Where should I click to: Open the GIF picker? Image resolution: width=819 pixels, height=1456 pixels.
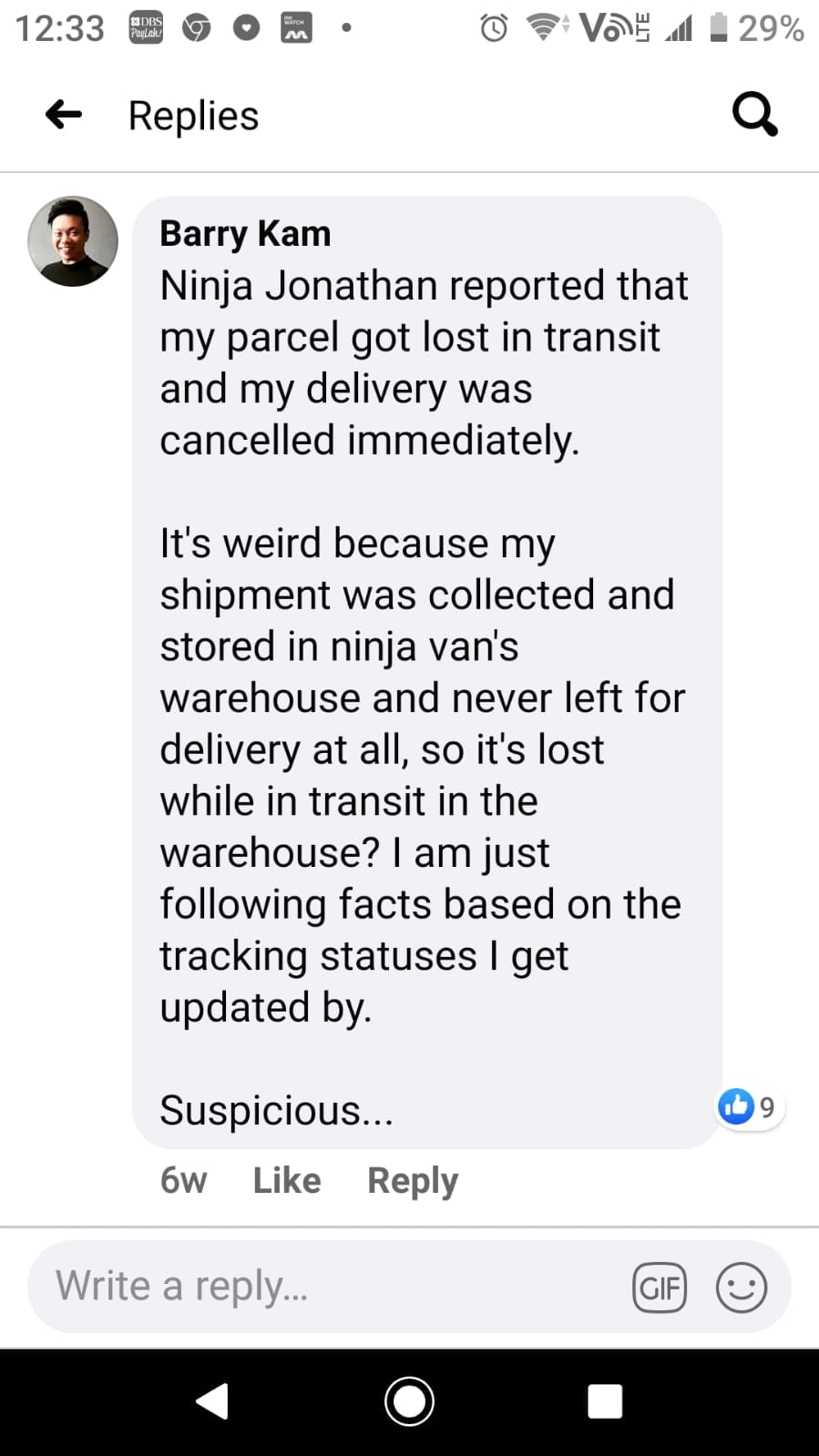pos(660,1288)
